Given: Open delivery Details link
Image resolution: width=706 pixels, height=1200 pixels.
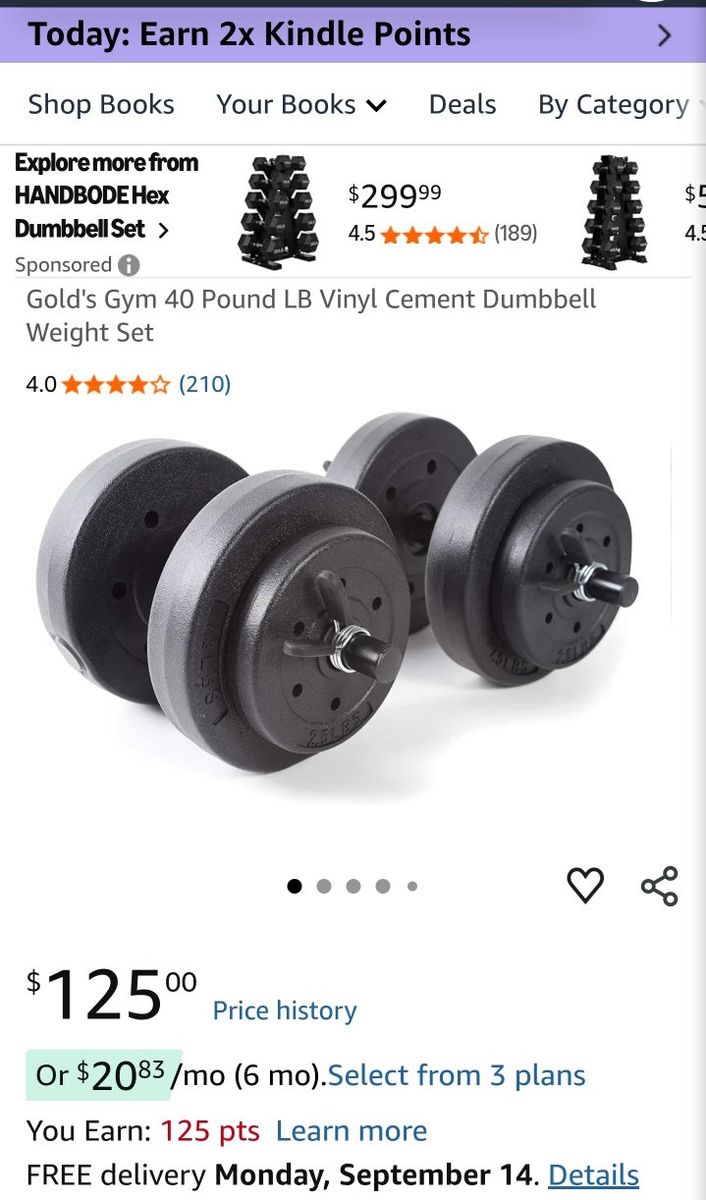Looking at the screenshot, I should (594, 1175).
